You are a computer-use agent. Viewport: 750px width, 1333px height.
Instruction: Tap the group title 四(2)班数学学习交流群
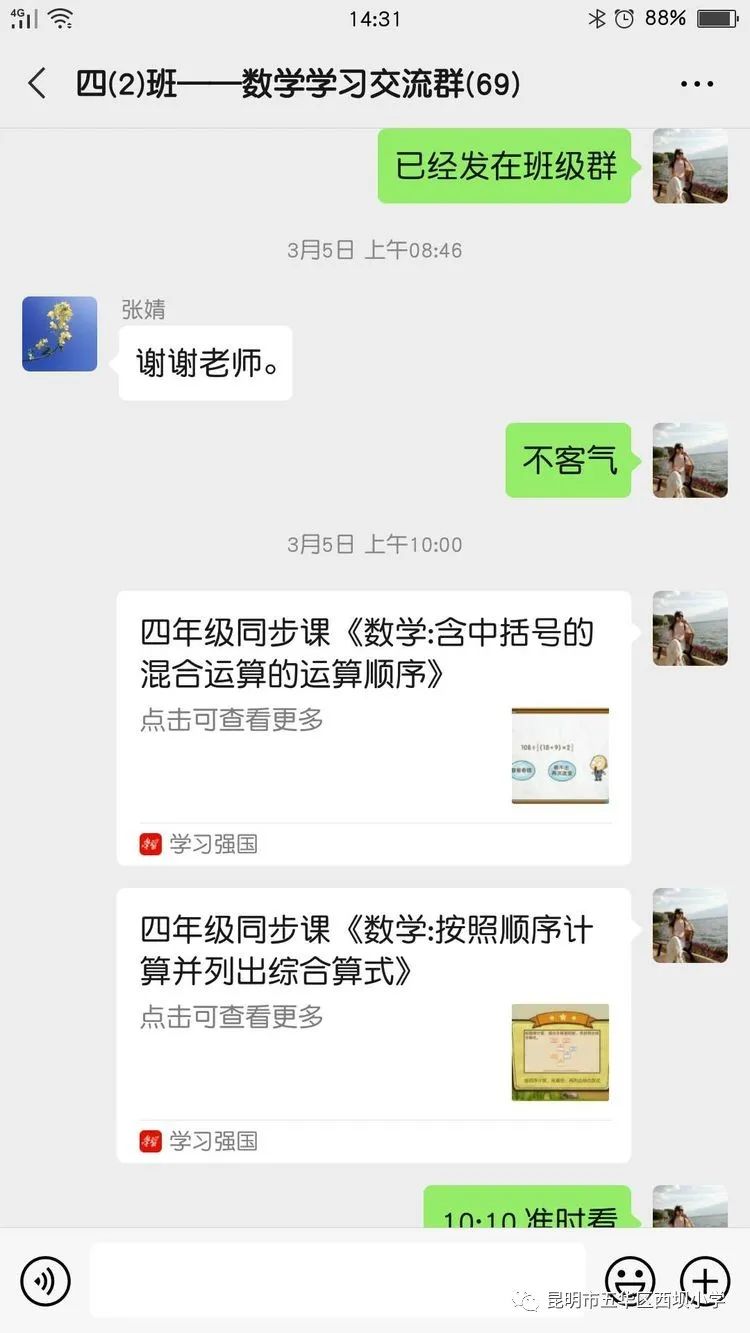point(295,84)
